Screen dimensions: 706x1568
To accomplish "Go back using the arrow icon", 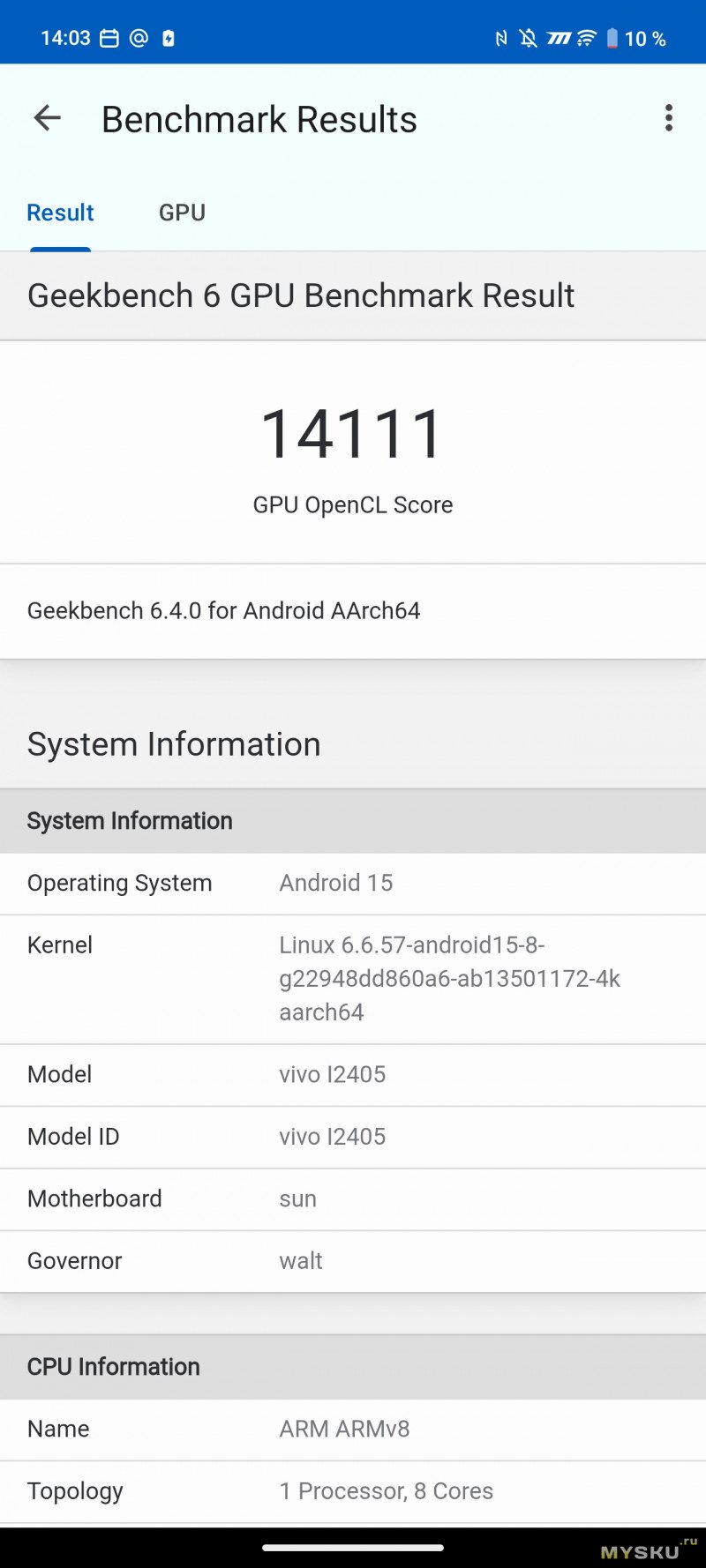I will coord(47,118).
